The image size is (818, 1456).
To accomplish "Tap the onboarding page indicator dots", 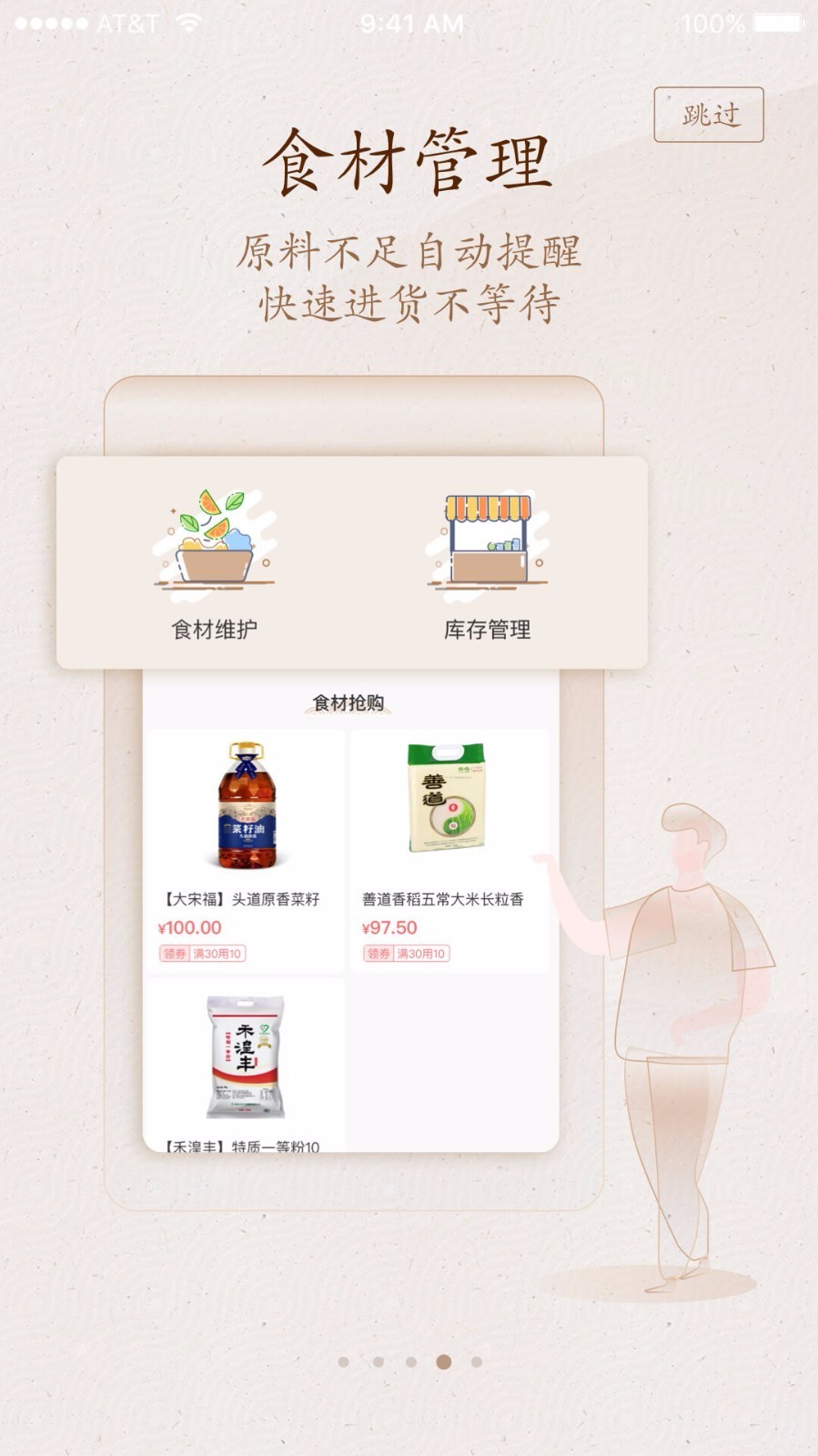I will pyautogui.click(x=409, y=1361).
